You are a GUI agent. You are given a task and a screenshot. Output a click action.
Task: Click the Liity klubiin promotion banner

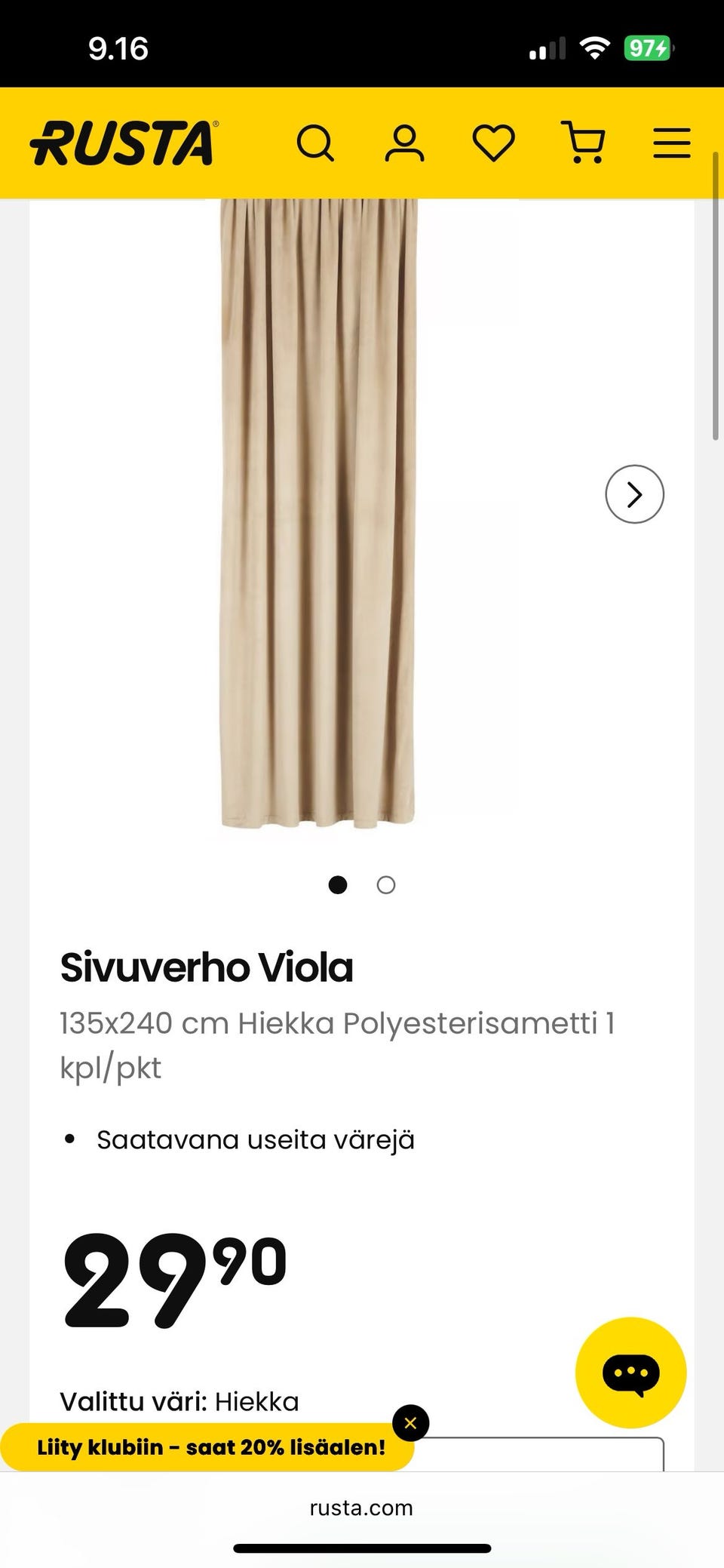(x=210, y=1448)
